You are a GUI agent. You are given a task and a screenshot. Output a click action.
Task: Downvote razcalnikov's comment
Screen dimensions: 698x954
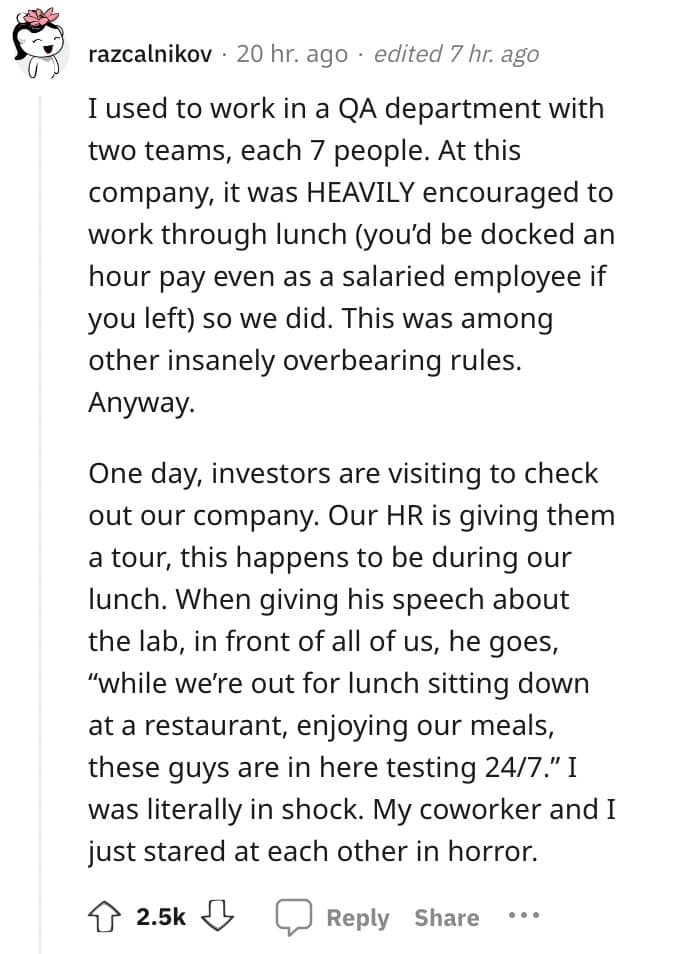click(216, 917)
